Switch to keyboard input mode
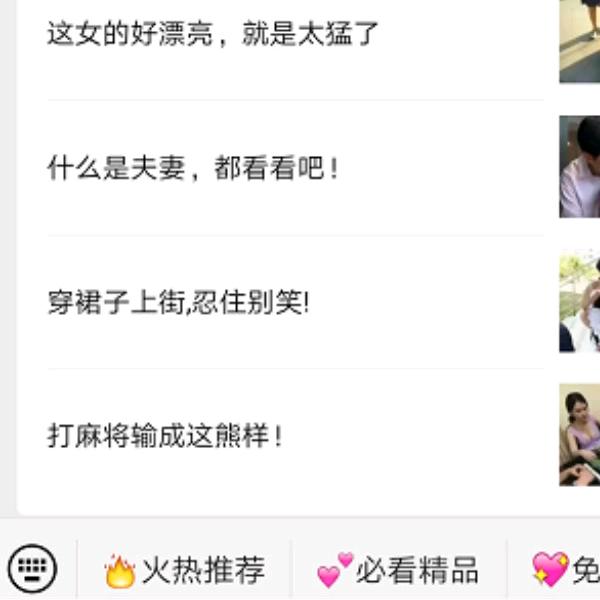 click(x=33, y=570)
